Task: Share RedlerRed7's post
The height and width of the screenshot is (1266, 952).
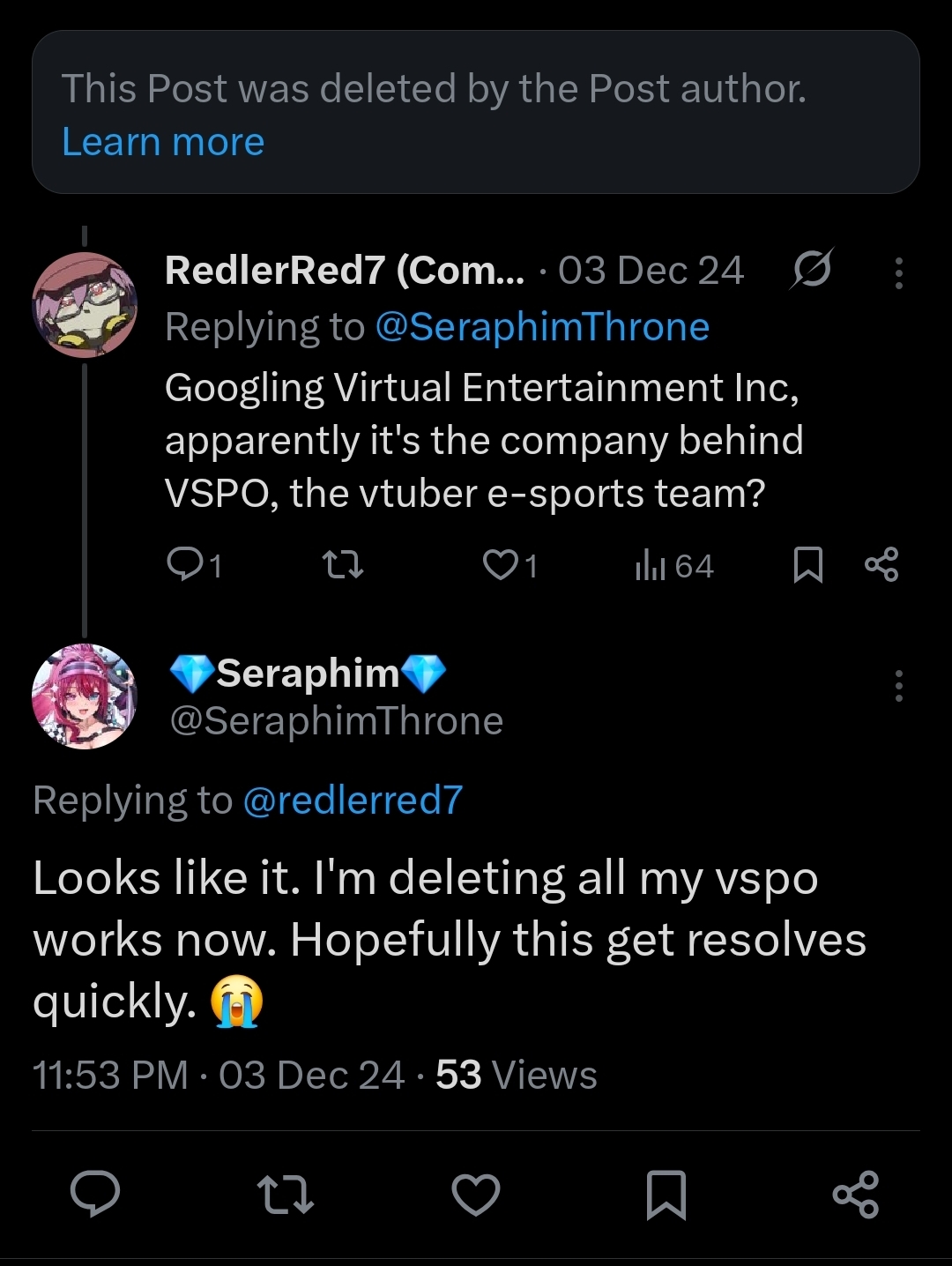Action: [x=881, y=565]
